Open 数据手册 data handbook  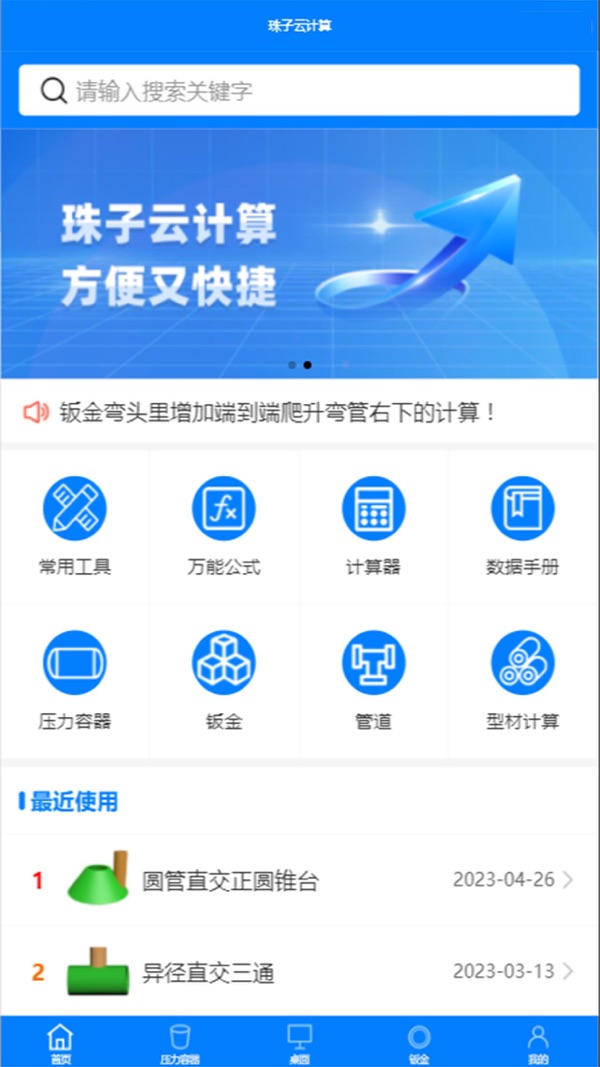(522, 526)
